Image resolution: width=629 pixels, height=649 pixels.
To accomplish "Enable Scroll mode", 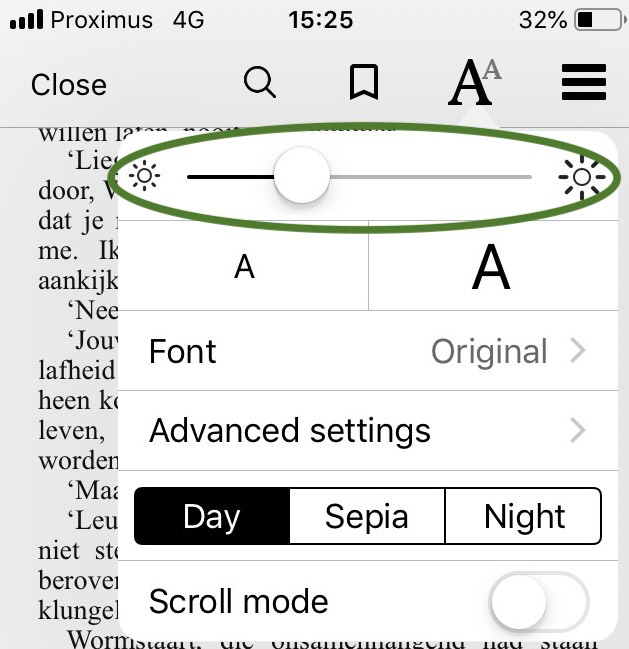I will pos(538,601).
